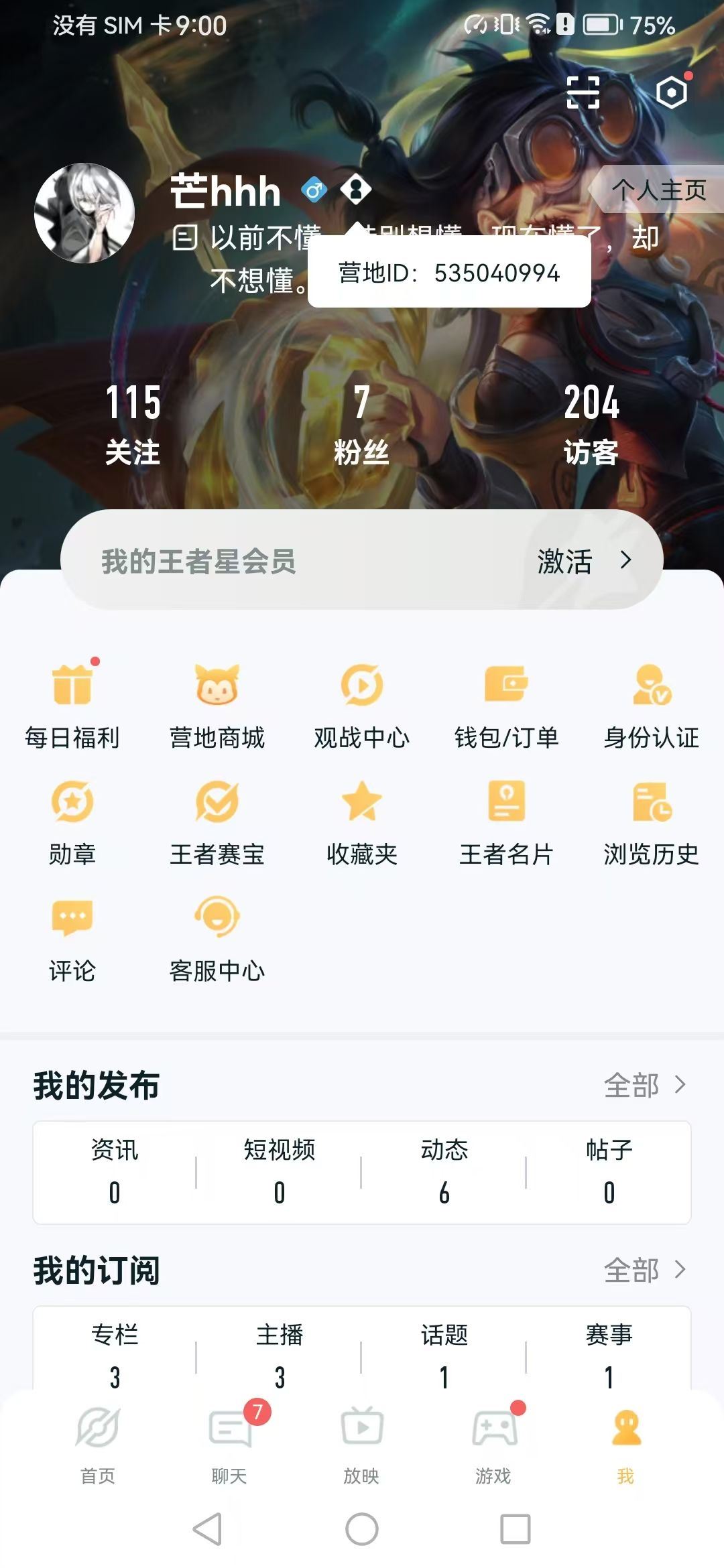
Task: Open settings via the hexagon icon
Action: click(x=672, y=92)
